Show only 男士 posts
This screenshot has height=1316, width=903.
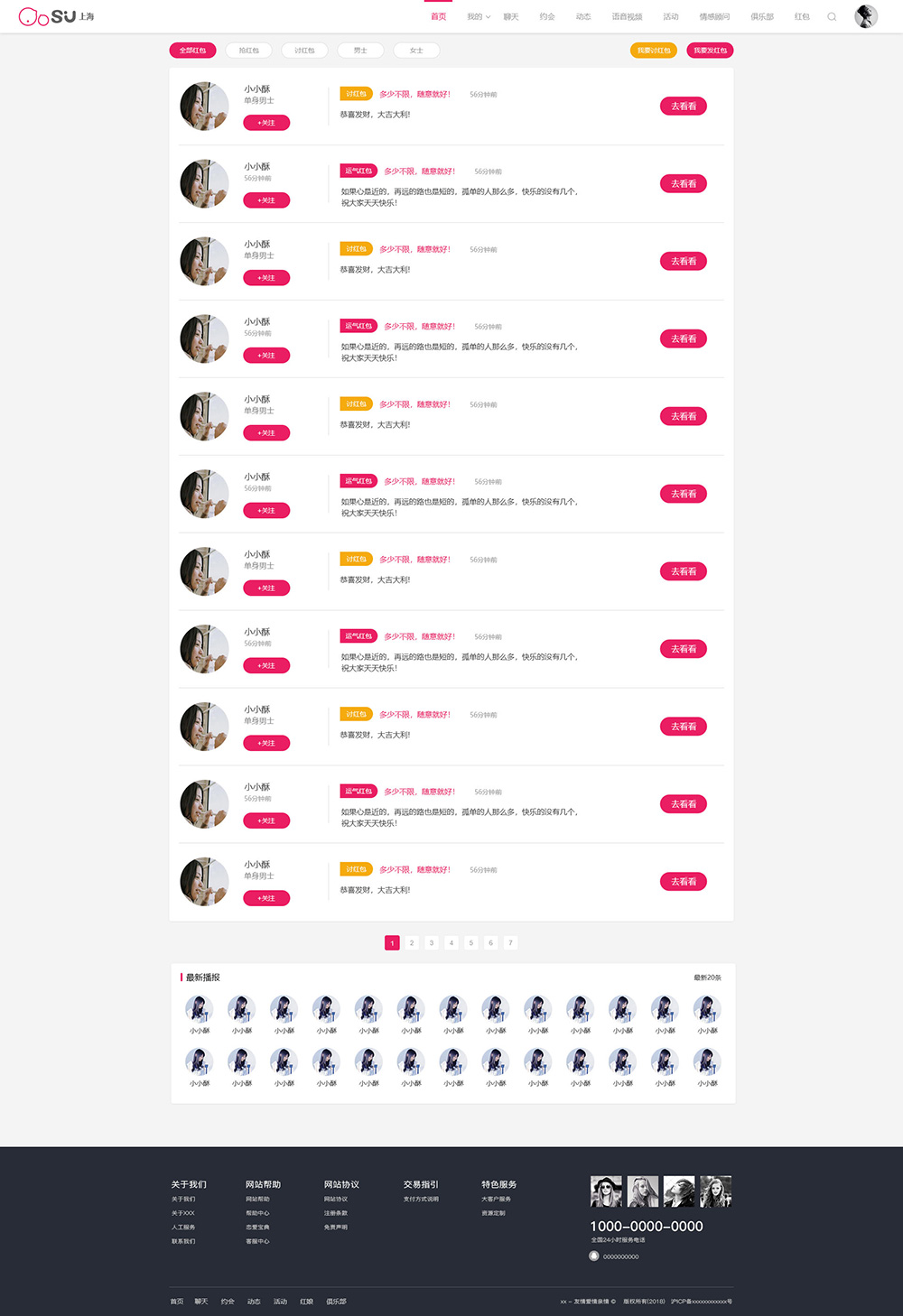point(360,51)
